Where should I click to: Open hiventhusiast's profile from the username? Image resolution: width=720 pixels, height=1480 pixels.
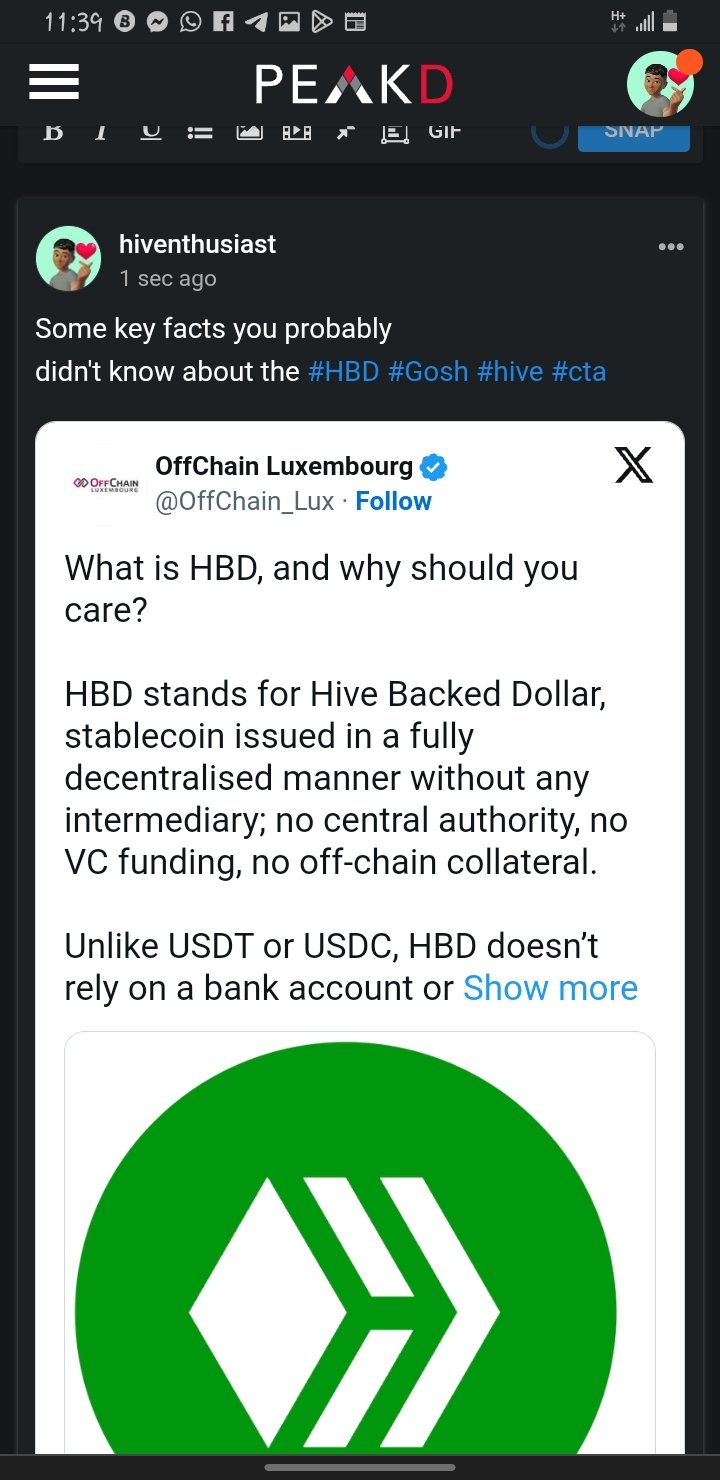[198, 244]
